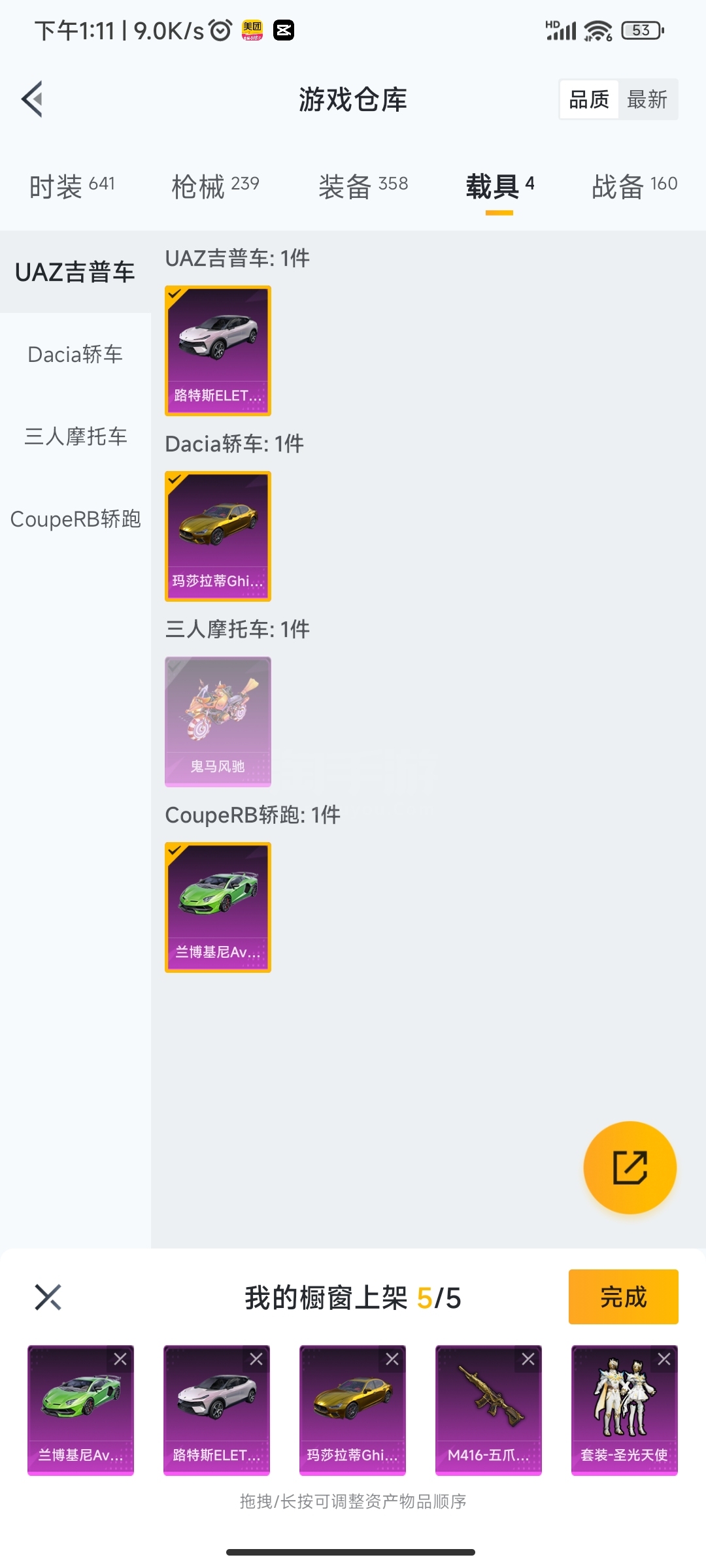Remove 玛莎拉蒂Ghi from the showcase tray
Image resolution: width=706 pixels, height=1568 pixels.
pyautogui.click(x=392, y=1359)
